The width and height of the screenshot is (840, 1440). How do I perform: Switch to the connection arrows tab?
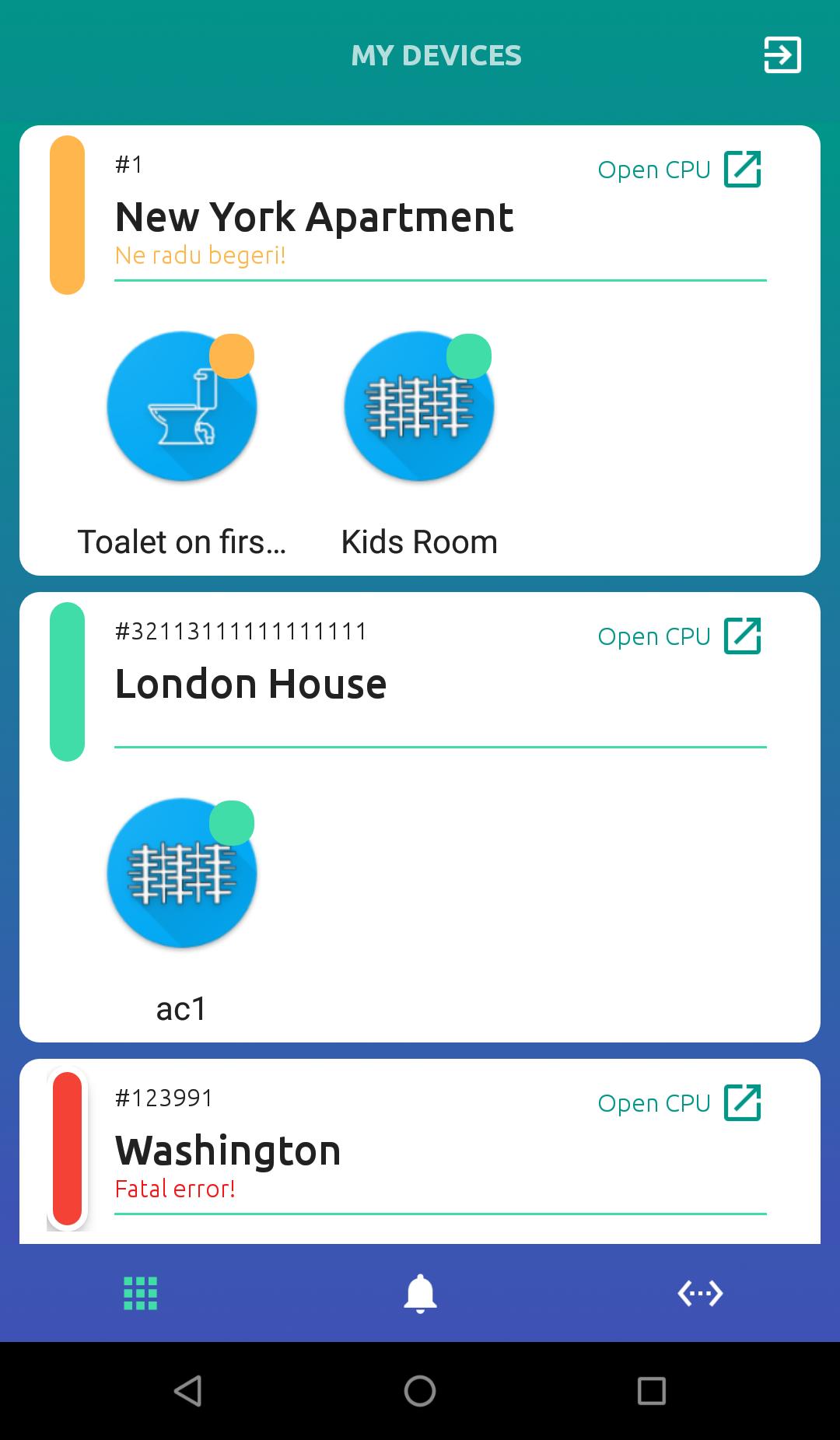coord(700,1293)
